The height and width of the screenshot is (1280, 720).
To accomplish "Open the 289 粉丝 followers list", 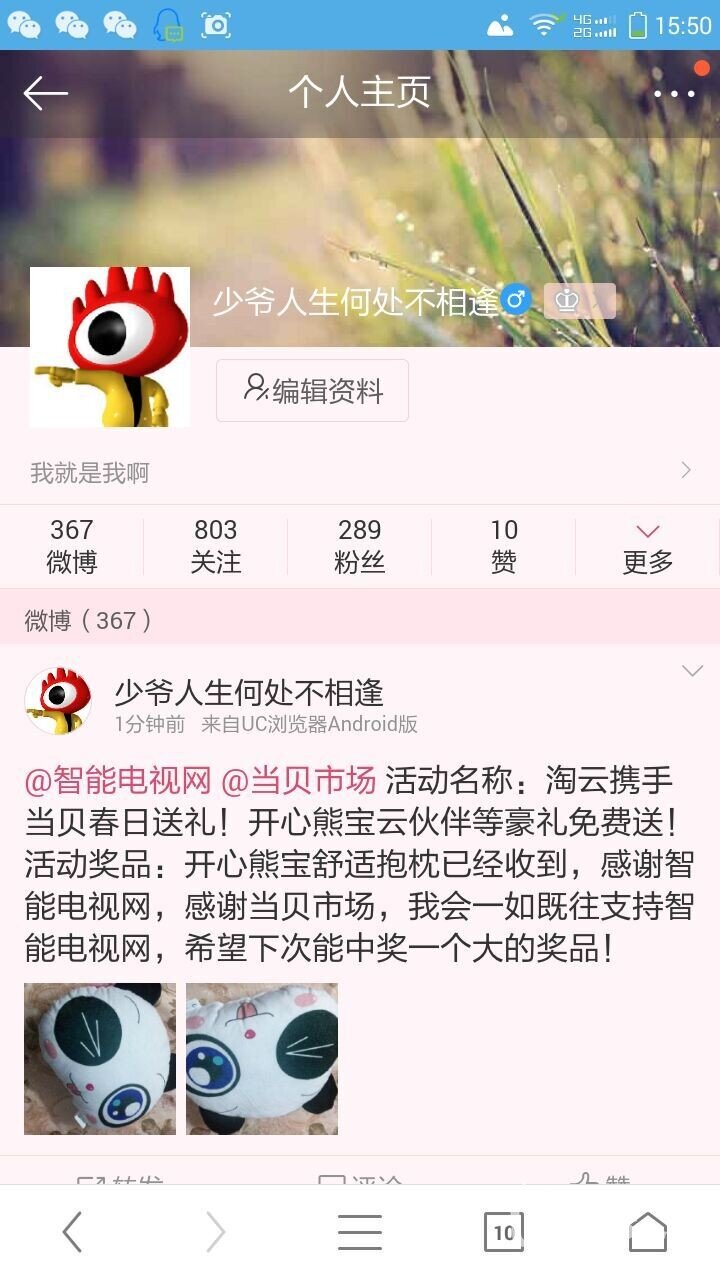I will [x=360, y=546].
